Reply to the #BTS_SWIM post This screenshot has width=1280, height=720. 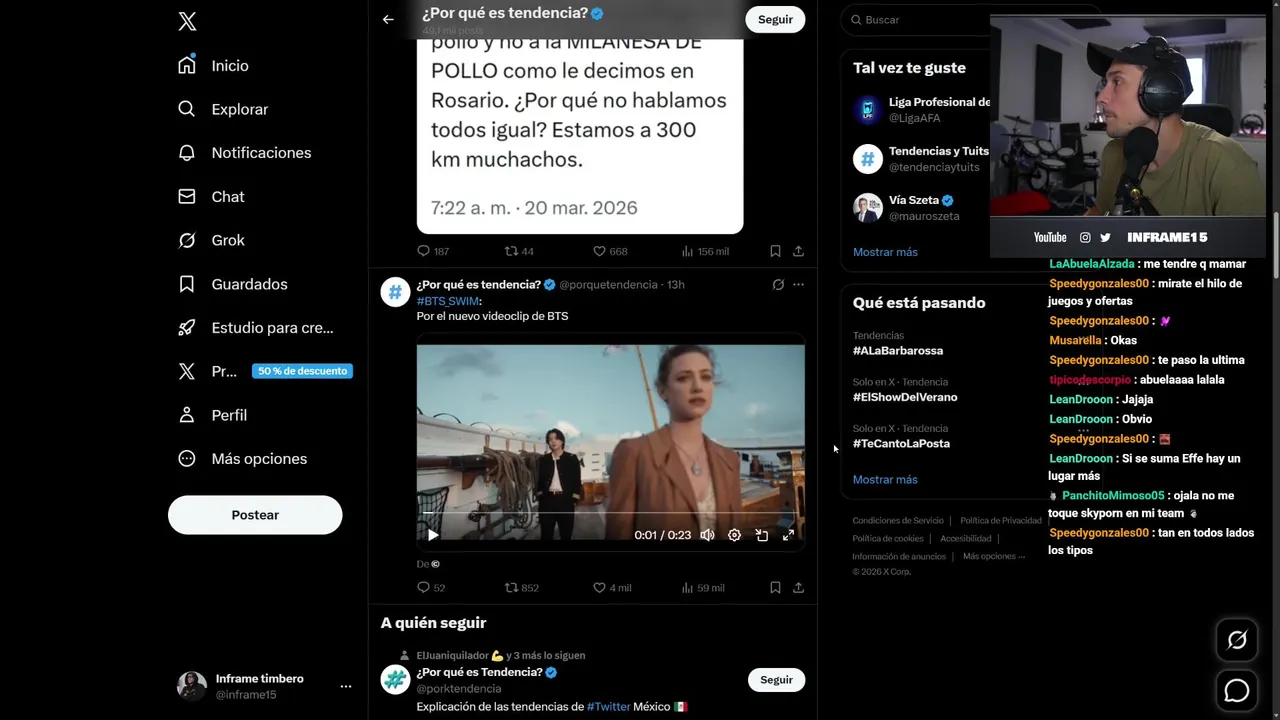(423, 588)
